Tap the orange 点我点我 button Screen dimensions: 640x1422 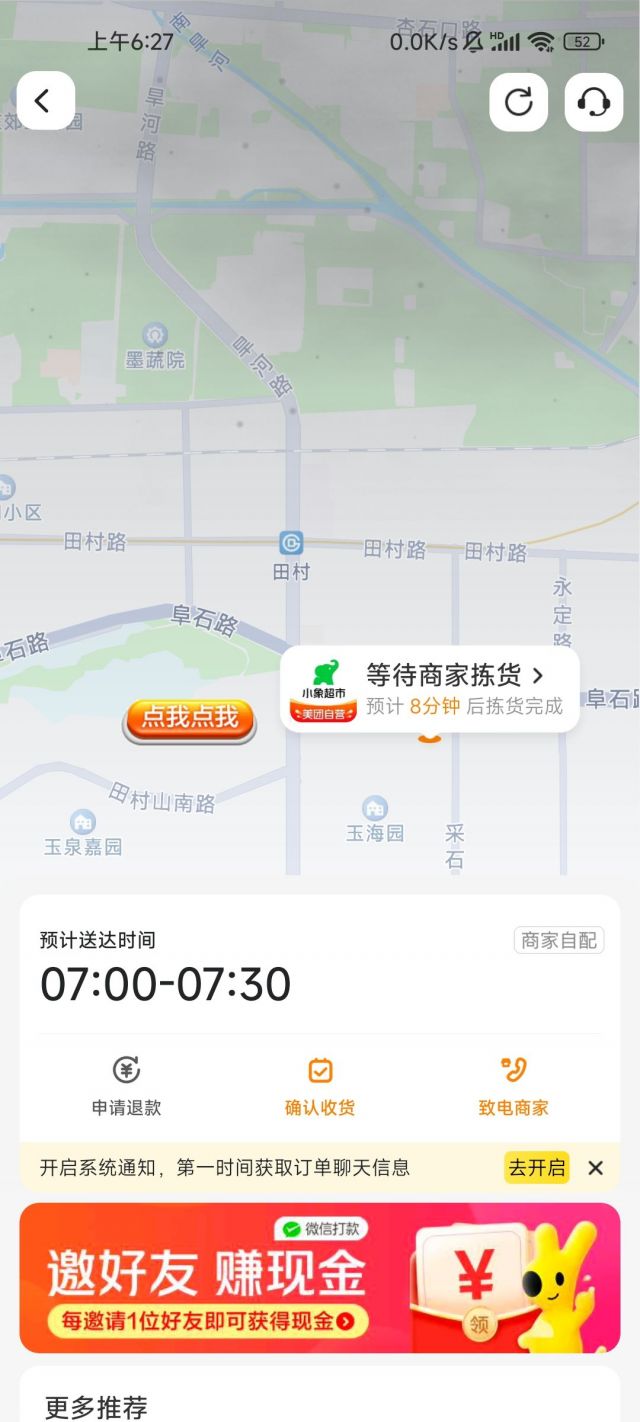(189, 718)
